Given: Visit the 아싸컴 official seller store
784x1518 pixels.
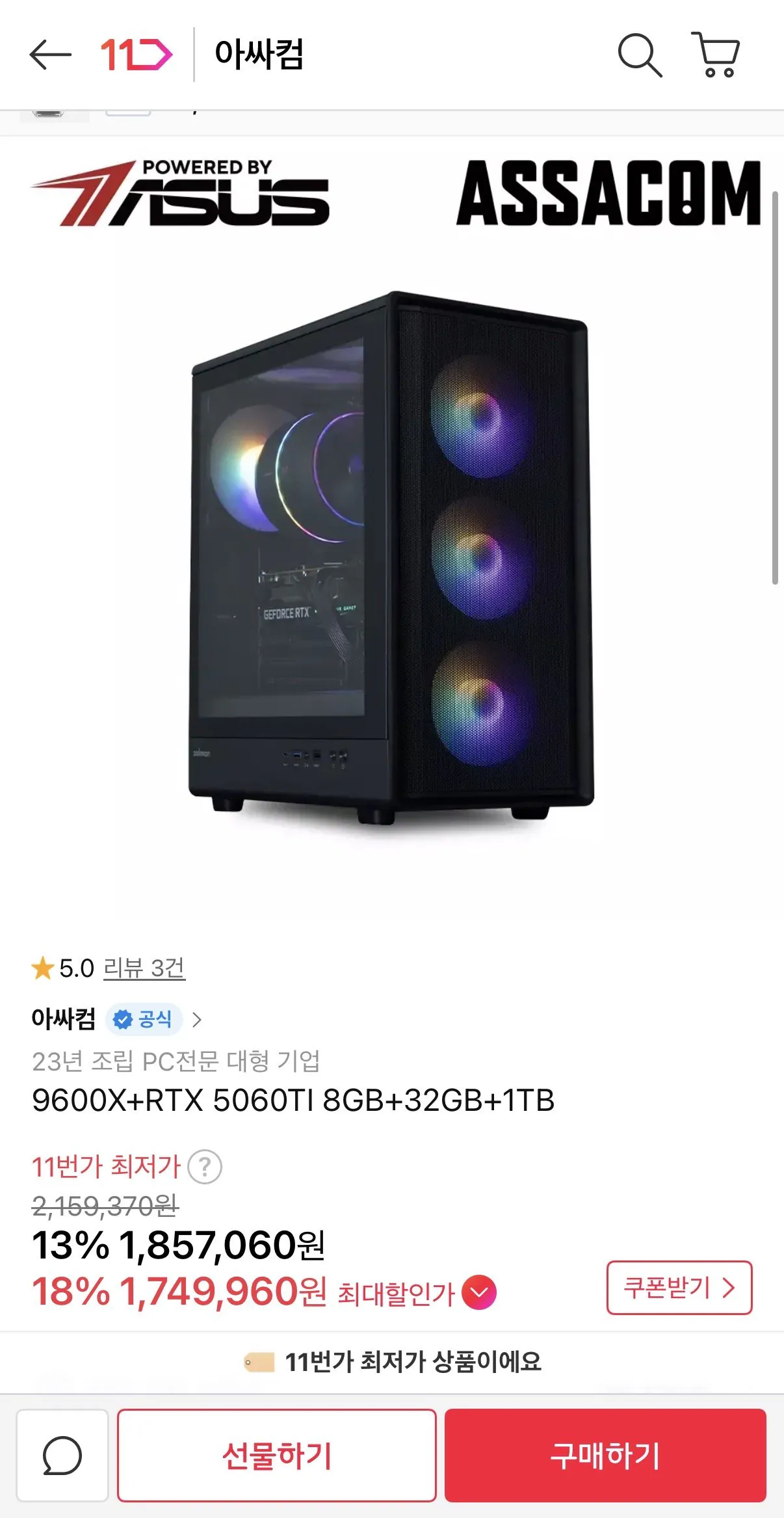Looking at the screenshot, I should [x=117, y=1019].
